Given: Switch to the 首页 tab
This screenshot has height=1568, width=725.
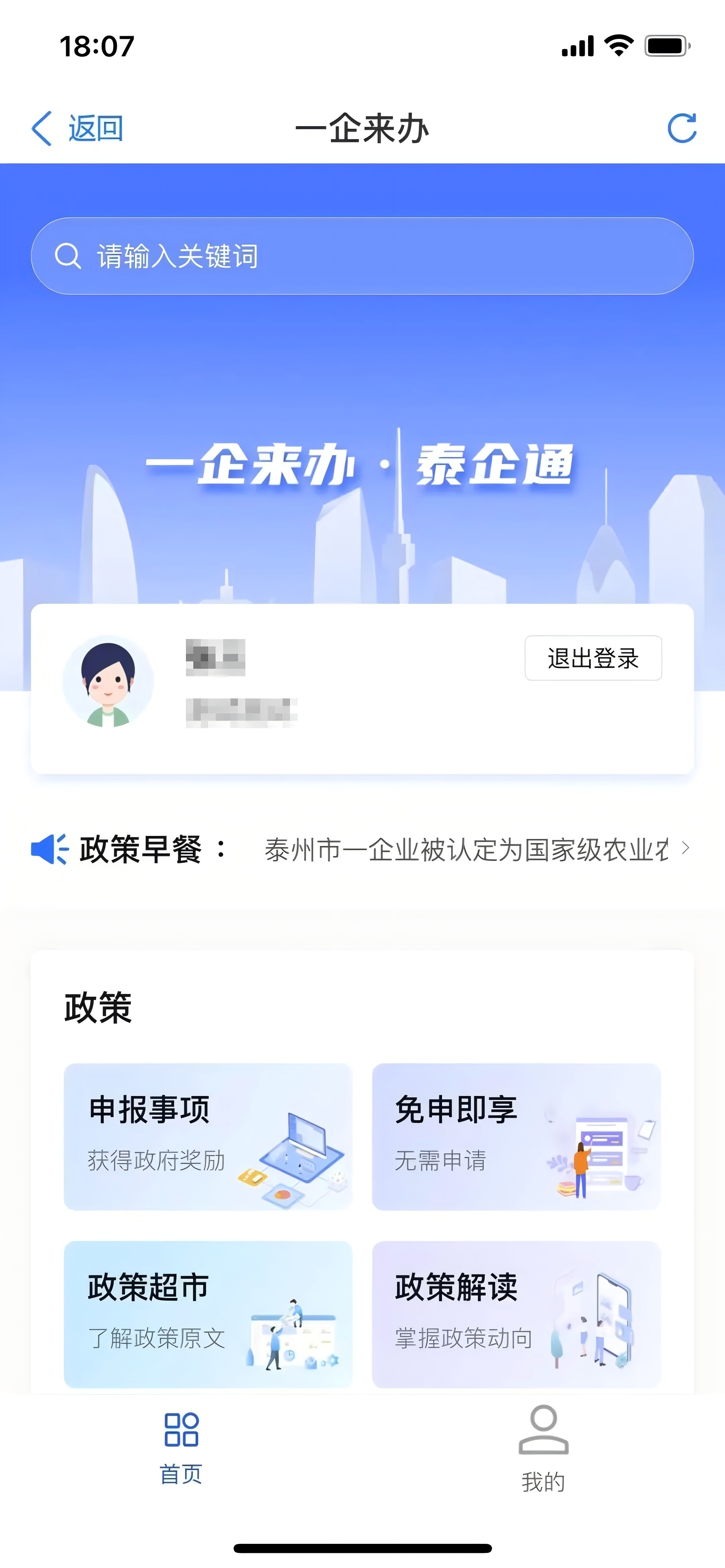Looking at the screenshot, I should coord(181,1448).
